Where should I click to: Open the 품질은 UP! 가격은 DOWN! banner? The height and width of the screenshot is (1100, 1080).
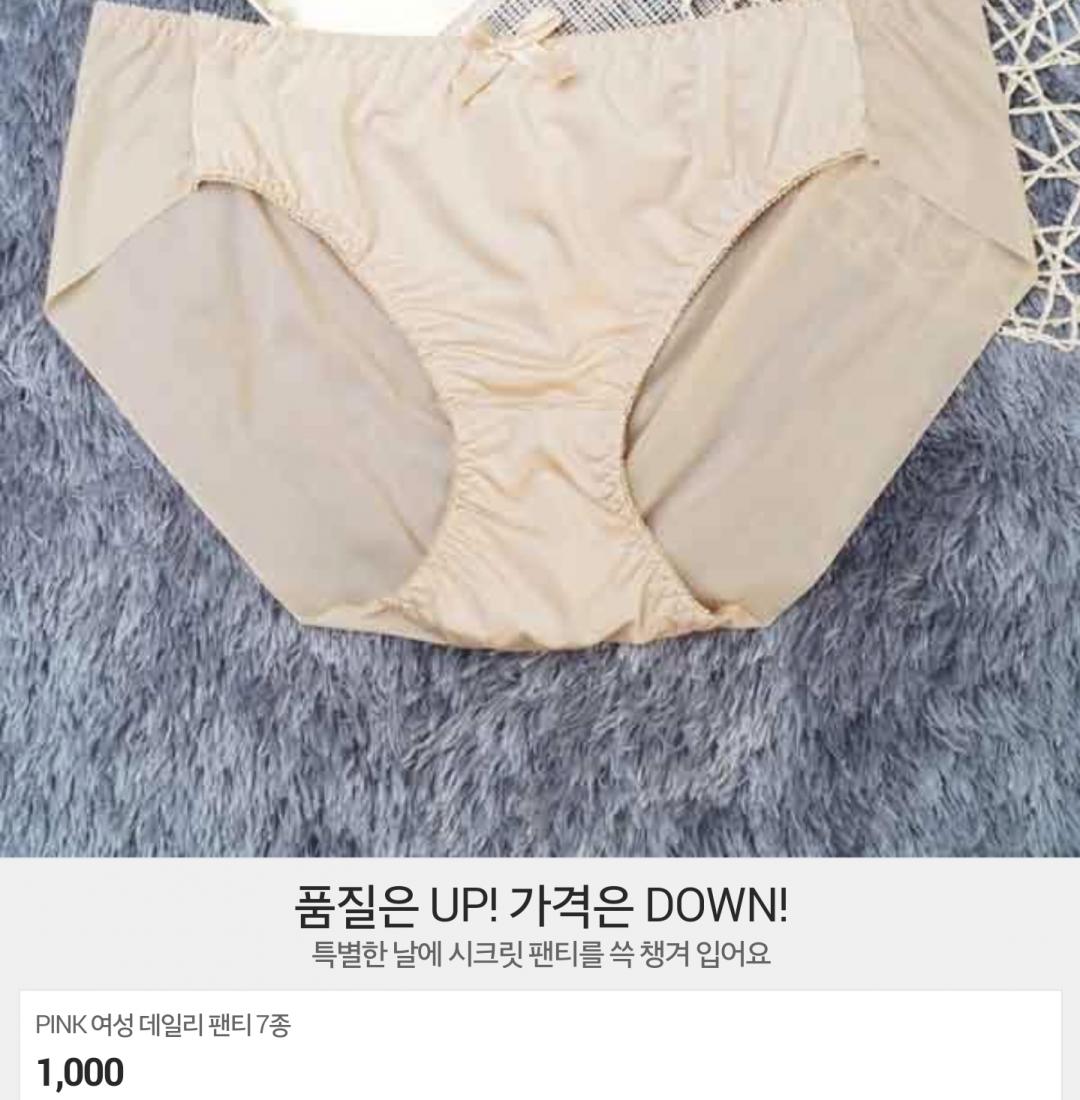540,907
